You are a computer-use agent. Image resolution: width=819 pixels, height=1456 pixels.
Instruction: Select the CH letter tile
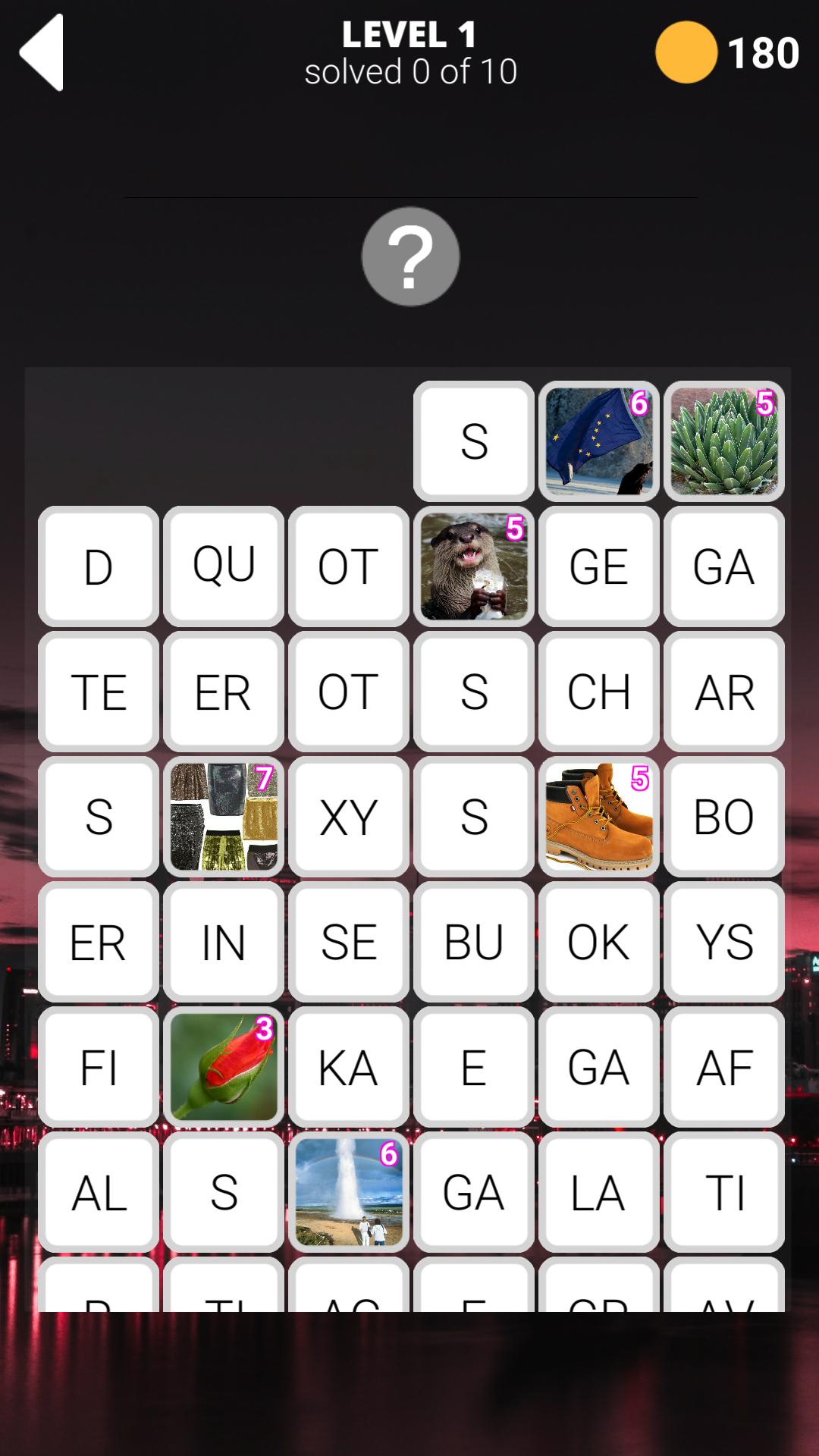(598, 691)
